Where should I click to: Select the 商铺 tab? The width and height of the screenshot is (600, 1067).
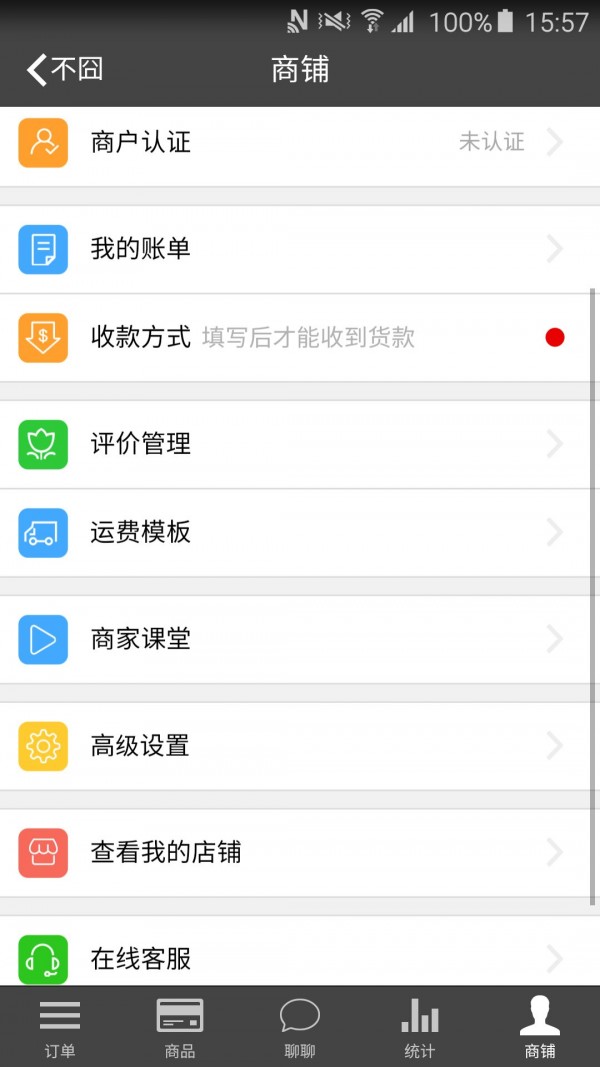click(x=540, y=1028)
